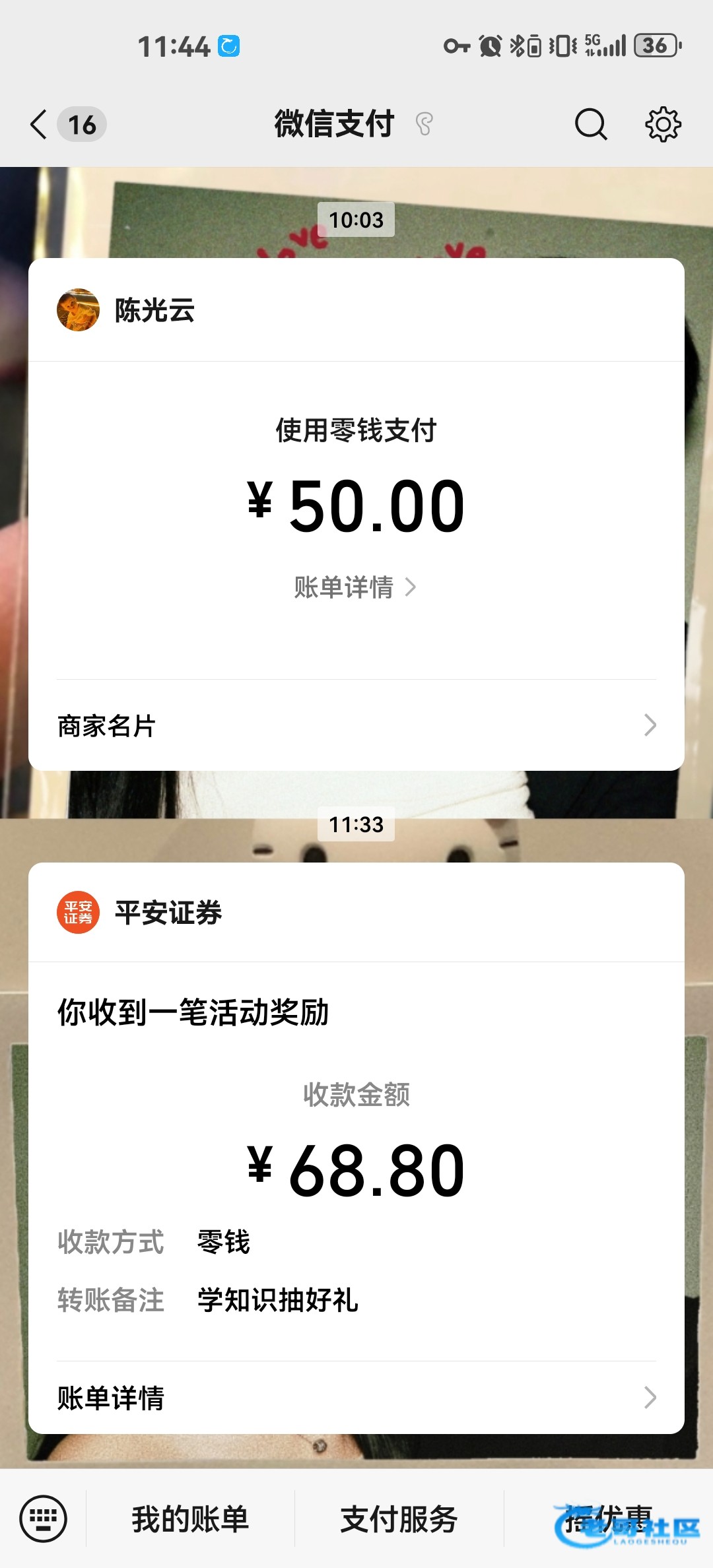Image resolution: width=713 pixels, height=1568 pixels.
Task: Switch to keyboard input mode
Action: (x=44, y=1518)
